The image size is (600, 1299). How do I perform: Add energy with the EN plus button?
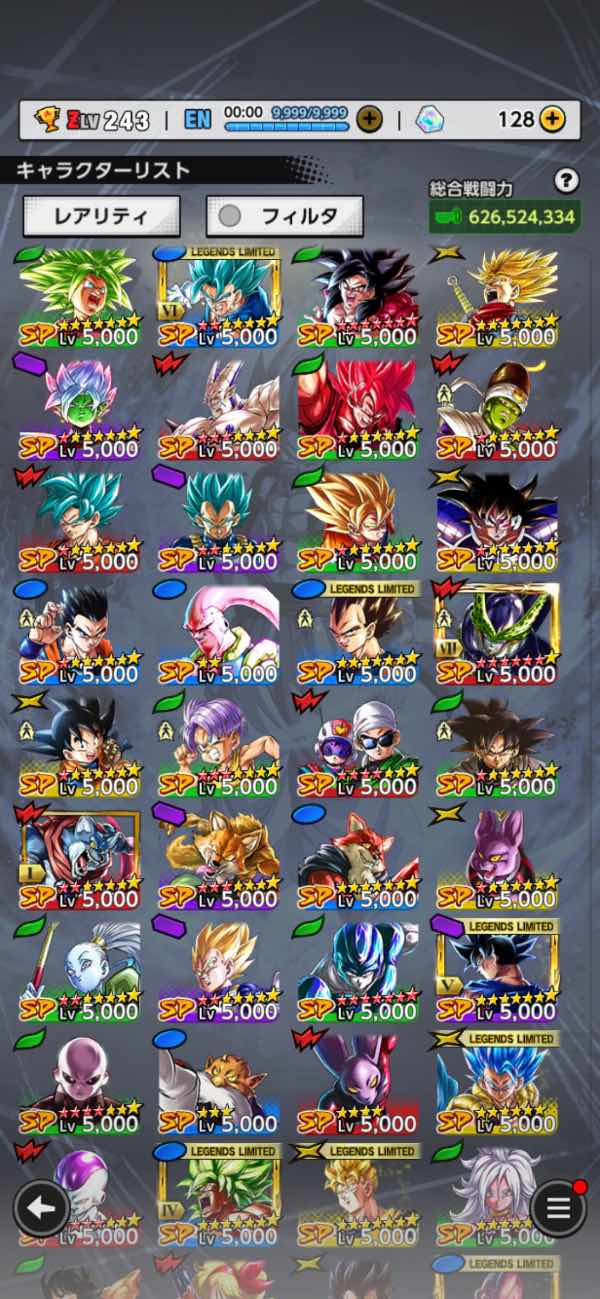tap(369, 120)
